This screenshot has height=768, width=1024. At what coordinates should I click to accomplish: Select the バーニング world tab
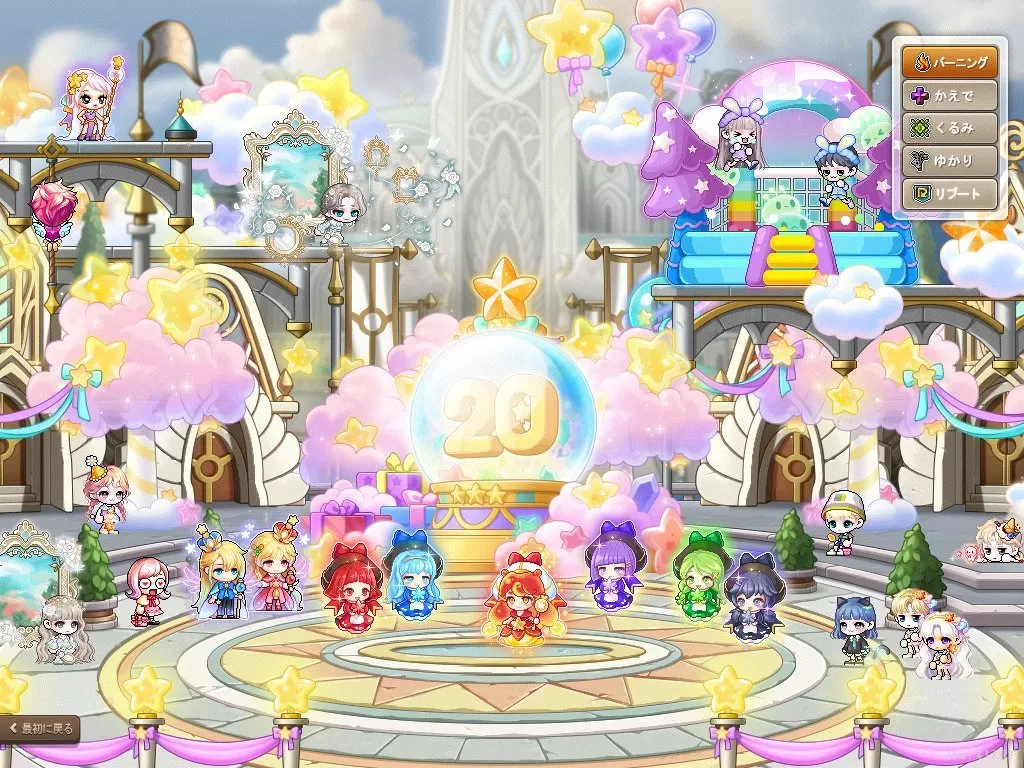[x=951, y=62]
